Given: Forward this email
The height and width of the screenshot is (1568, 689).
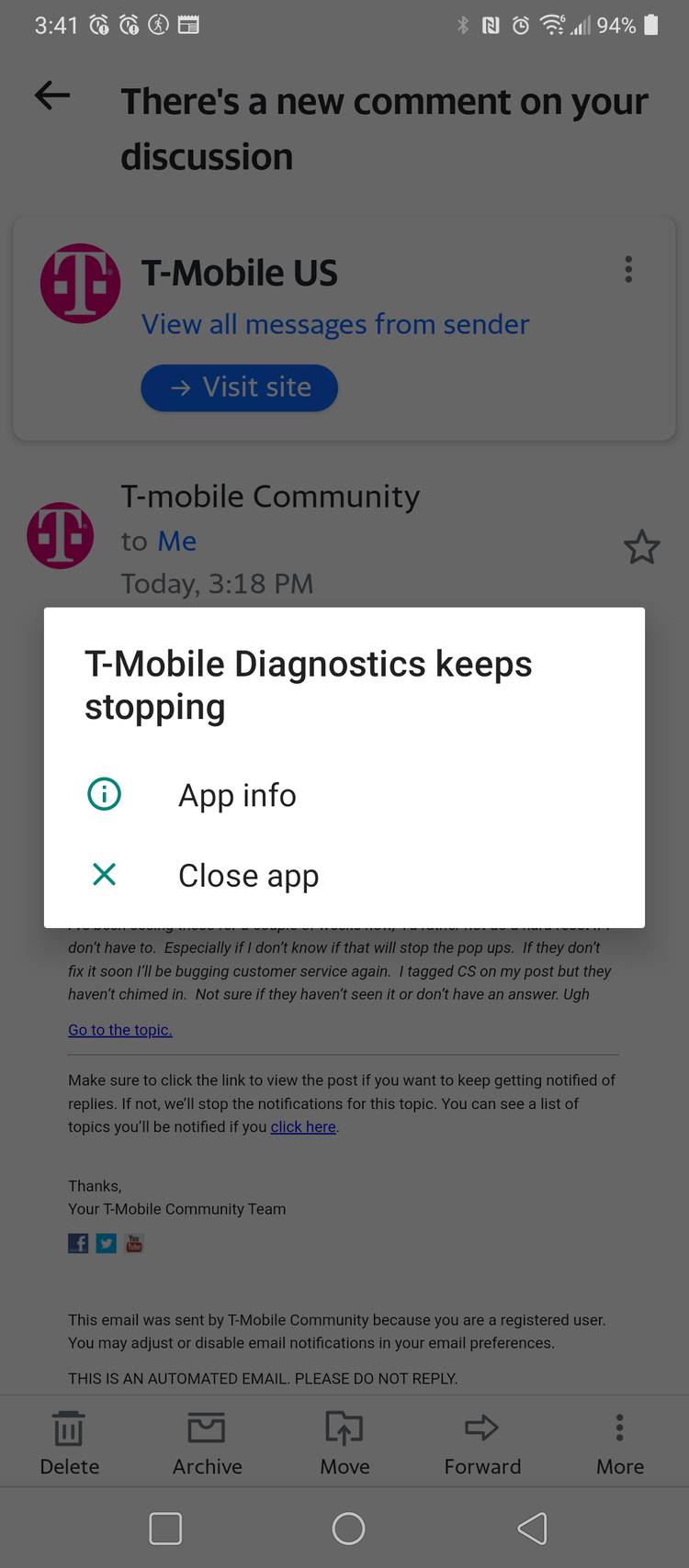Looking at the screenshot, I should pos(482,1443).
